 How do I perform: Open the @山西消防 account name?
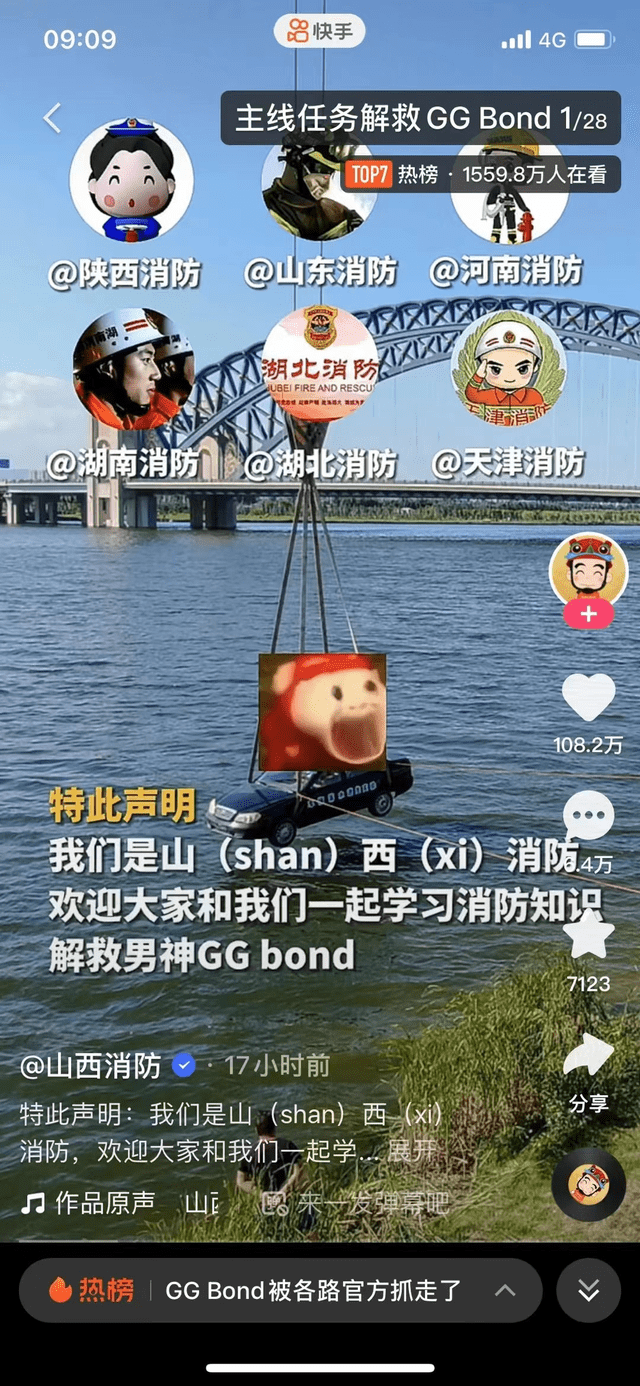pos(90,1066)
